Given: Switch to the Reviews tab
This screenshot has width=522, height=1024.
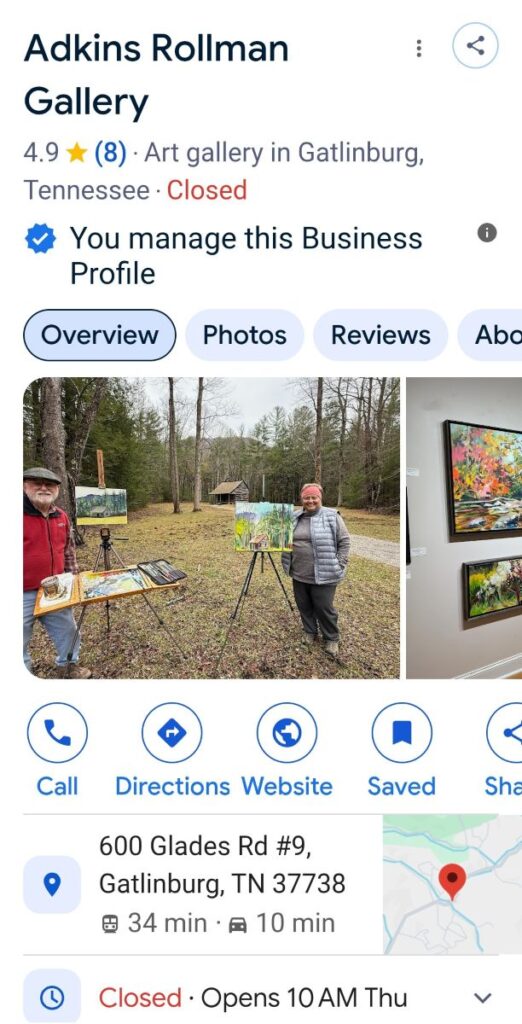Looking at the screenshot, I should [x=380, y=335].
